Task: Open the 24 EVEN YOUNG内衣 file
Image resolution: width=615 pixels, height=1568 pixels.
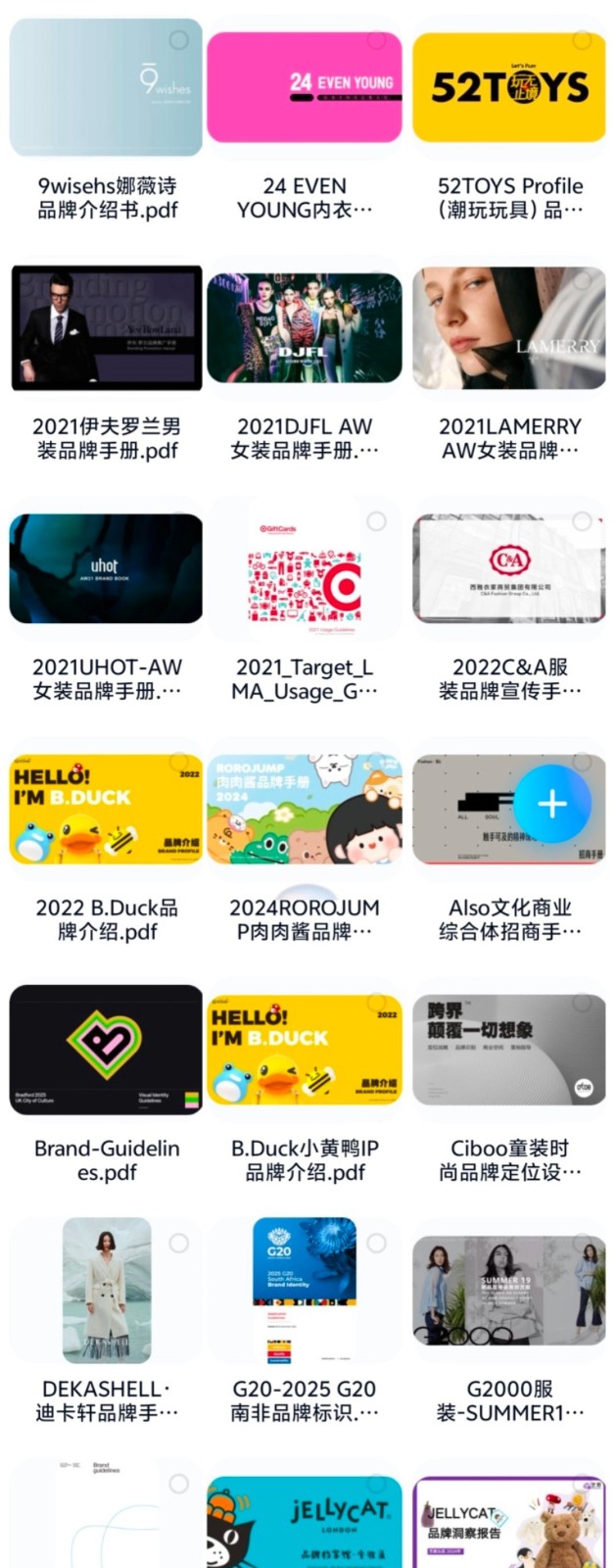Action: [x=304, y=88]
